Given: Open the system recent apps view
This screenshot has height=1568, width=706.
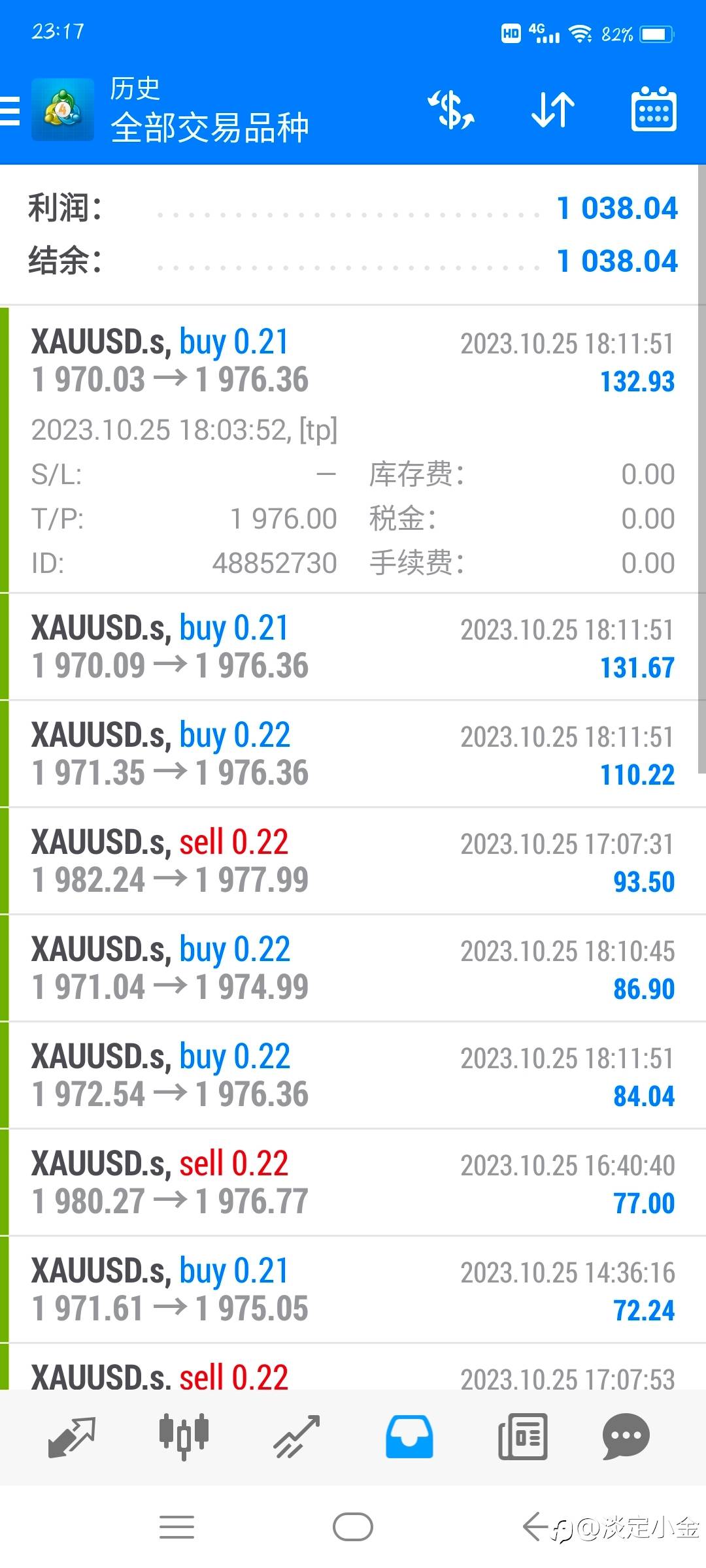Looking at the screenshot, I should click(177, 1527).
